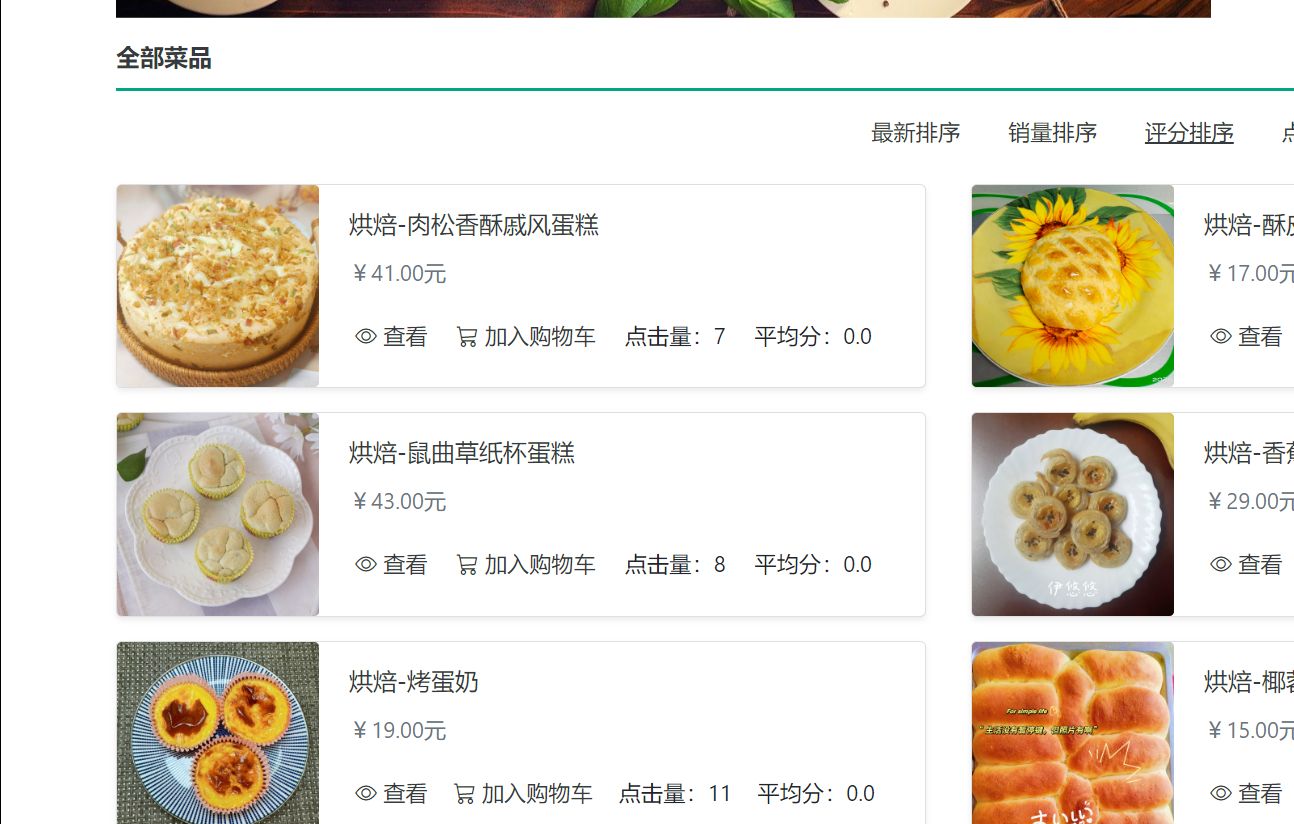This screenshot has width=1294, height=824.
Task: Open the 肉松香酥戚风蛋糕 dish photo
Action: pyautogui.click(x=218, y=286)
